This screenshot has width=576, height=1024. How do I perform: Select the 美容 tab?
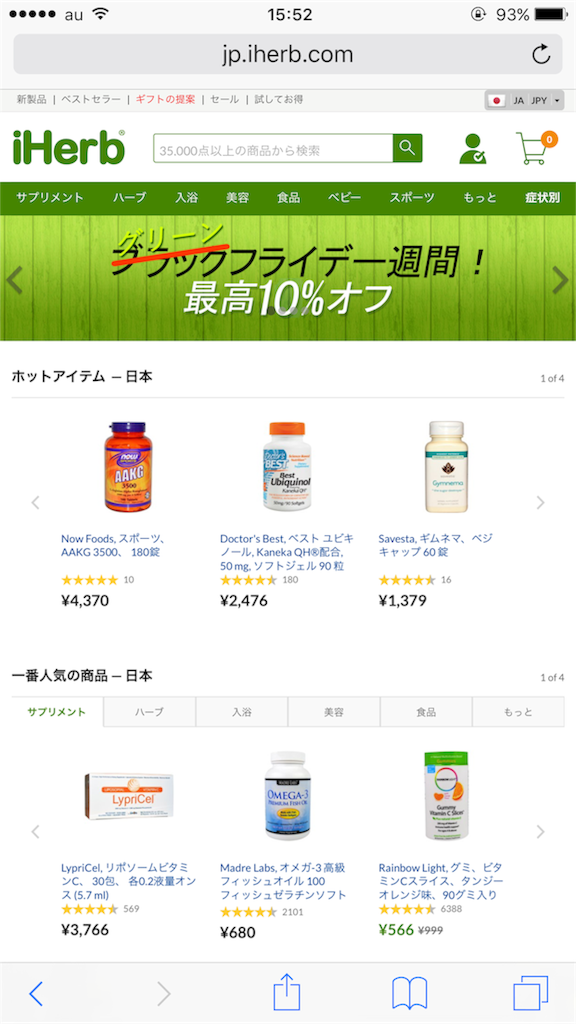(x=334, y=712)
